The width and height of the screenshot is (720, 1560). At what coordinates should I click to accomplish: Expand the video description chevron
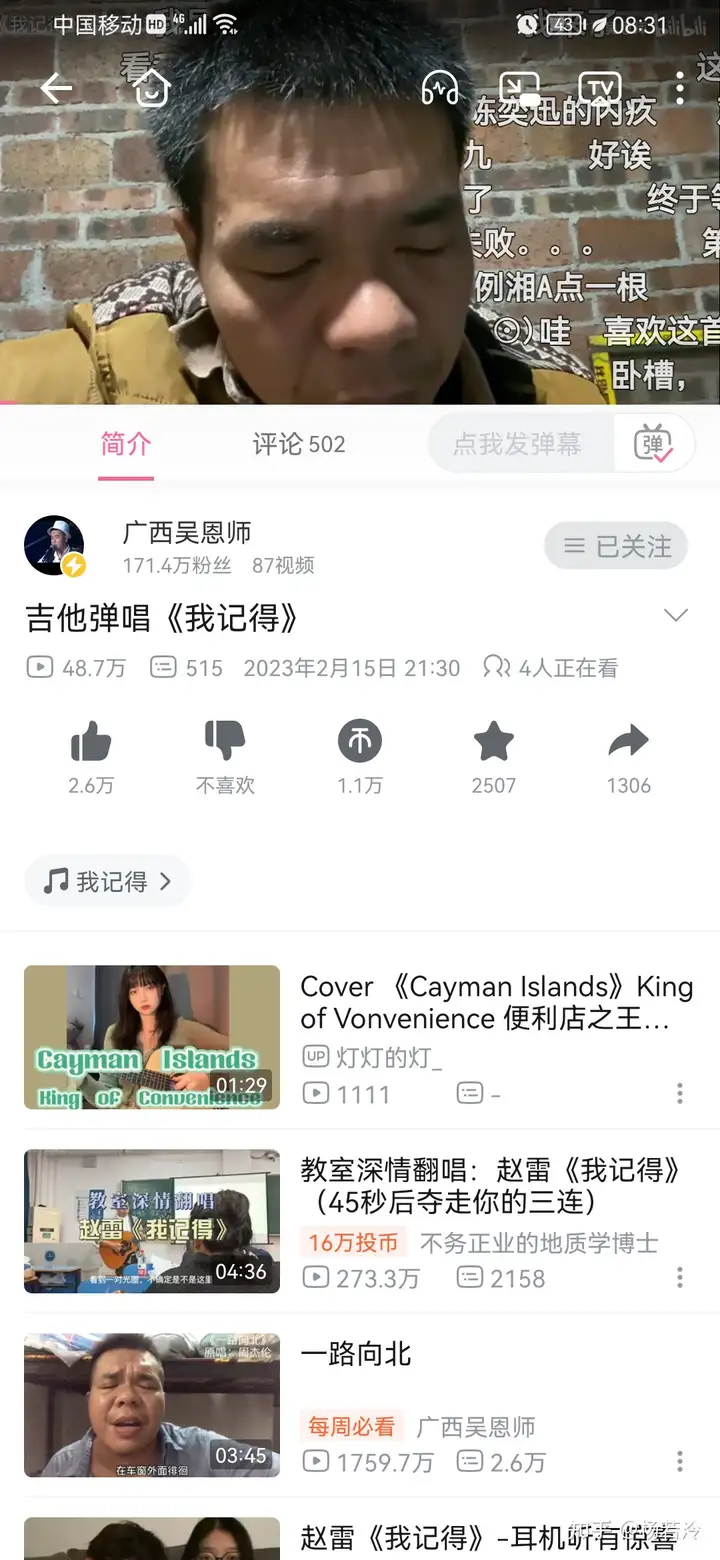676,615
